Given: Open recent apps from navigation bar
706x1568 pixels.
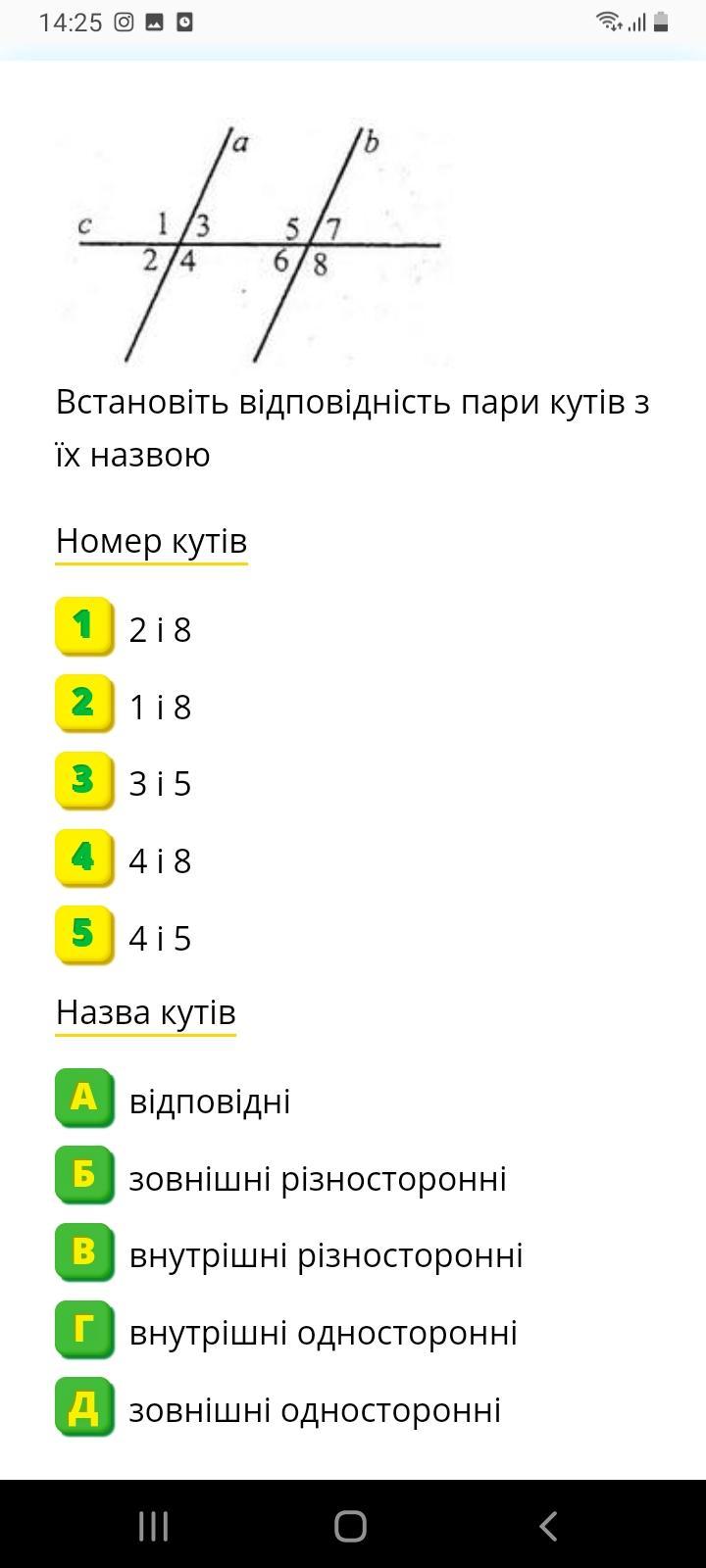Looking at the screenshot, I should click(153, 1526).
